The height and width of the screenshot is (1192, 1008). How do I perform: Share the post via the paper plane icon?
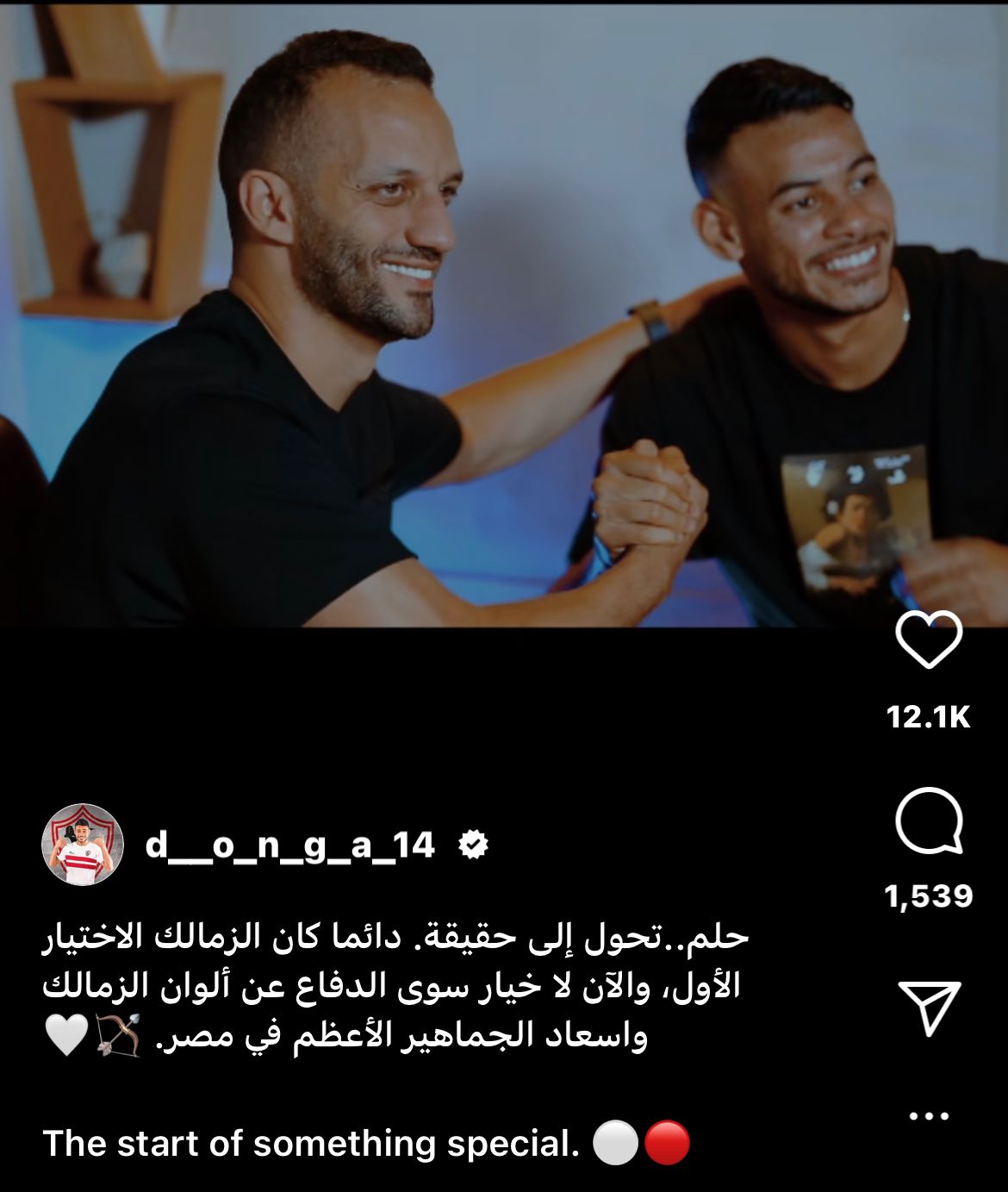coord(929,1007)
